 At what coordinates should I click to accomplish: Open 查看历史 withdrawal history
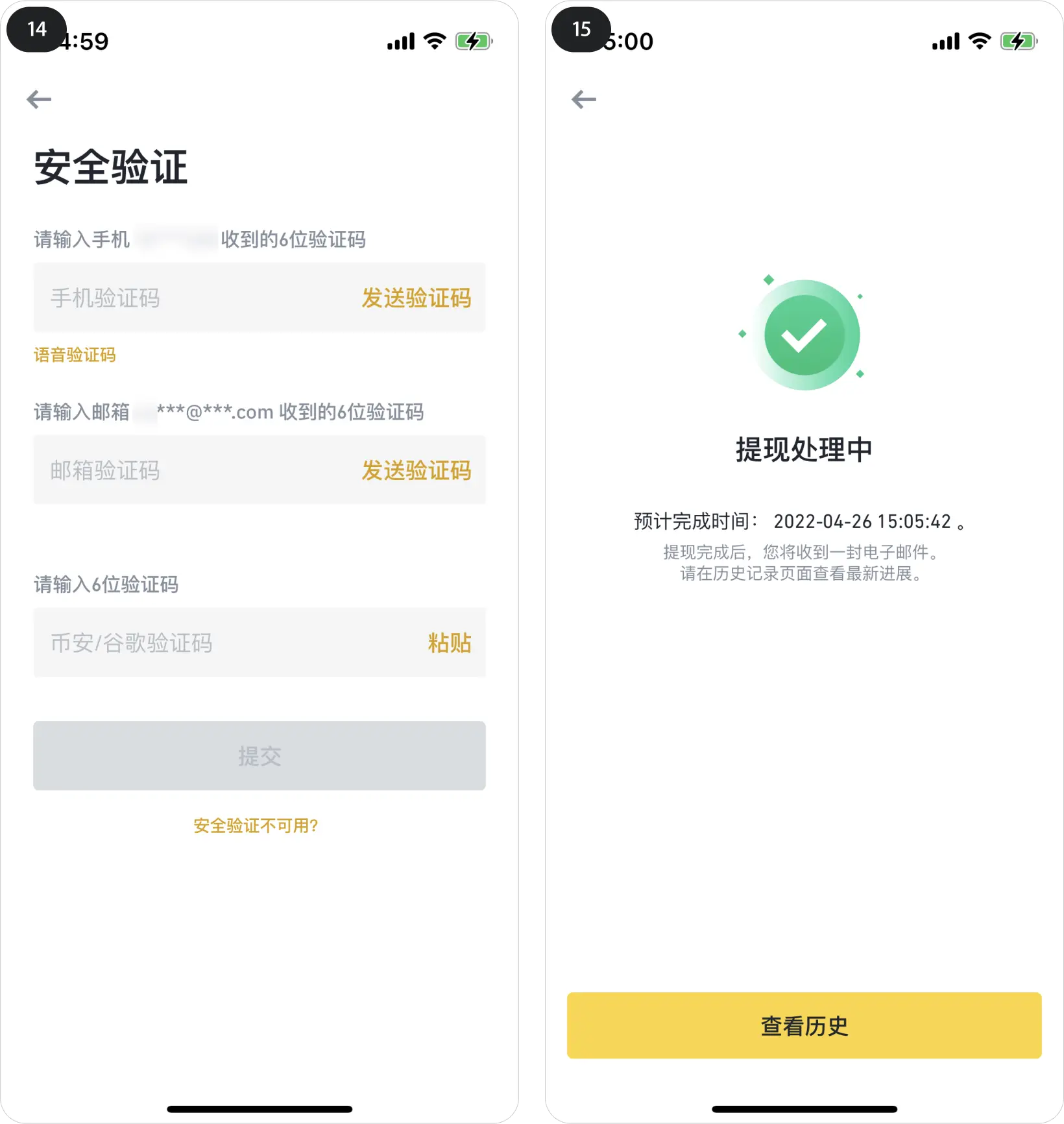(x=804, y=1026)
